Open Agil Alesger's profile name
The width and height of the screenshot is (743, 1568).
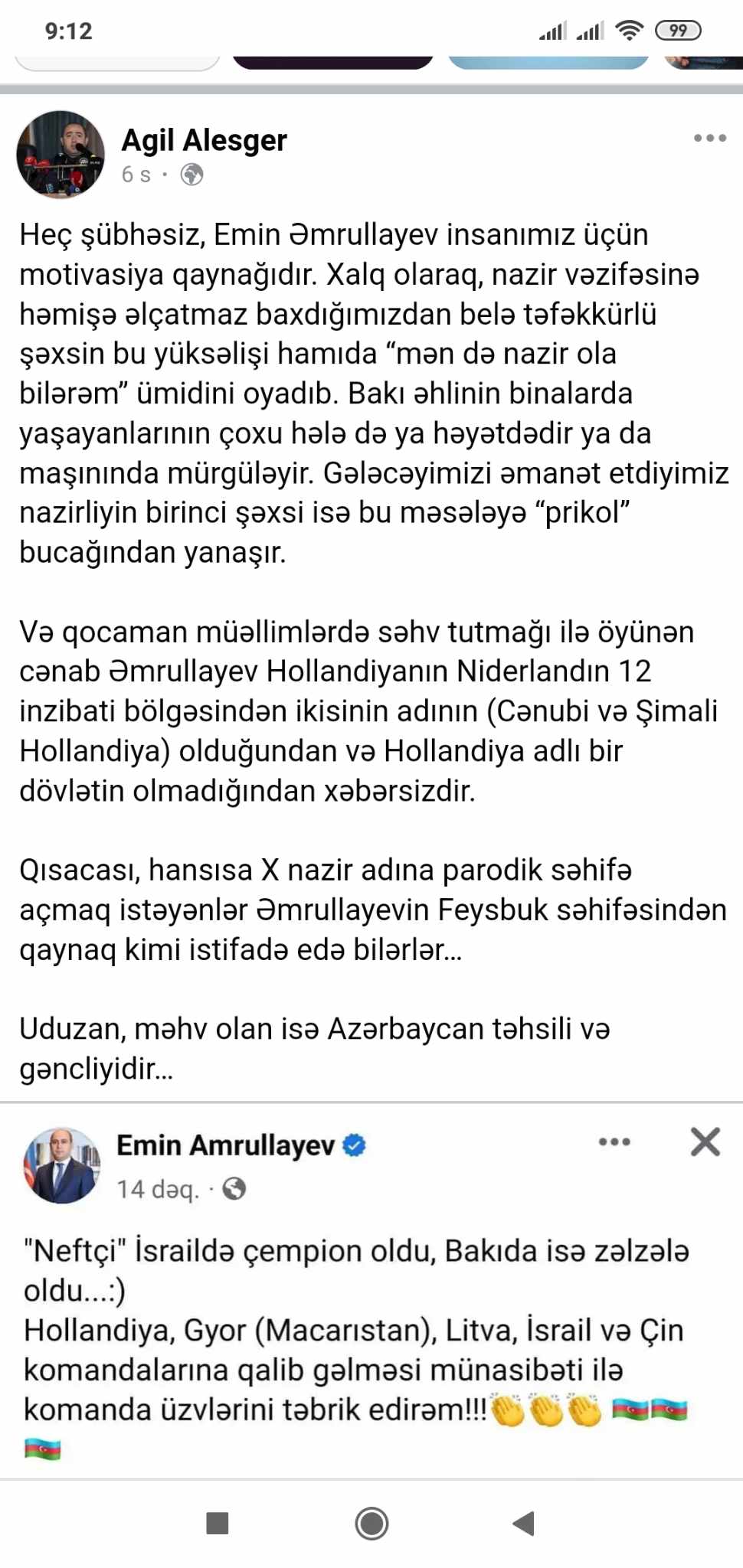tap(204, 140)
